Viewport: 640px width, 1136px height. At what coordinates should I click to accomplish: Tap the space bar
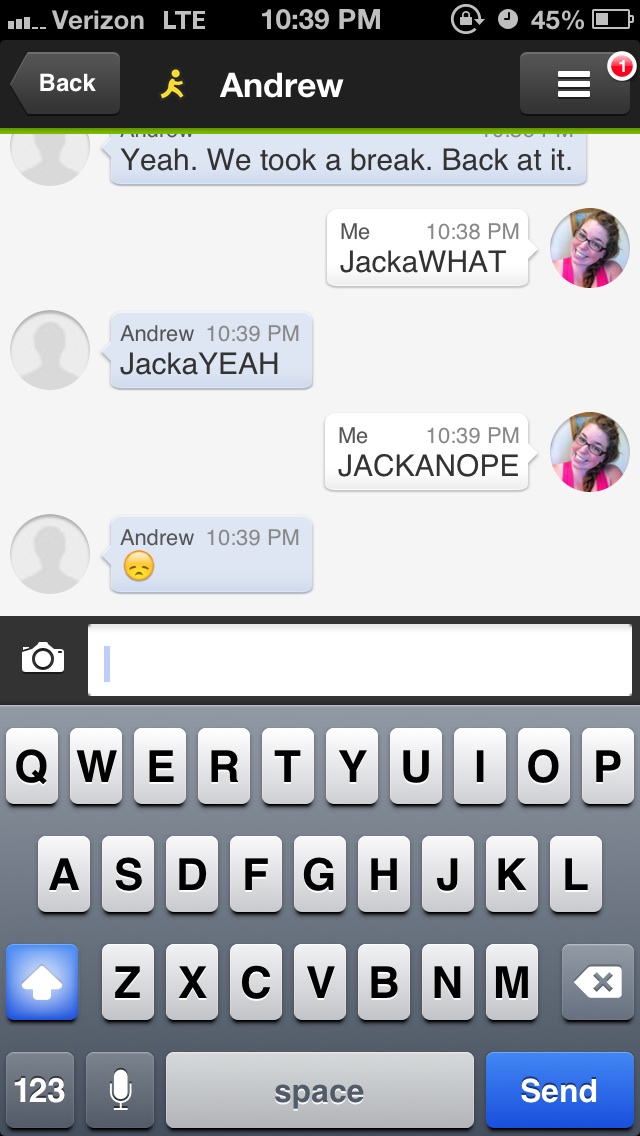point(319,1090)
